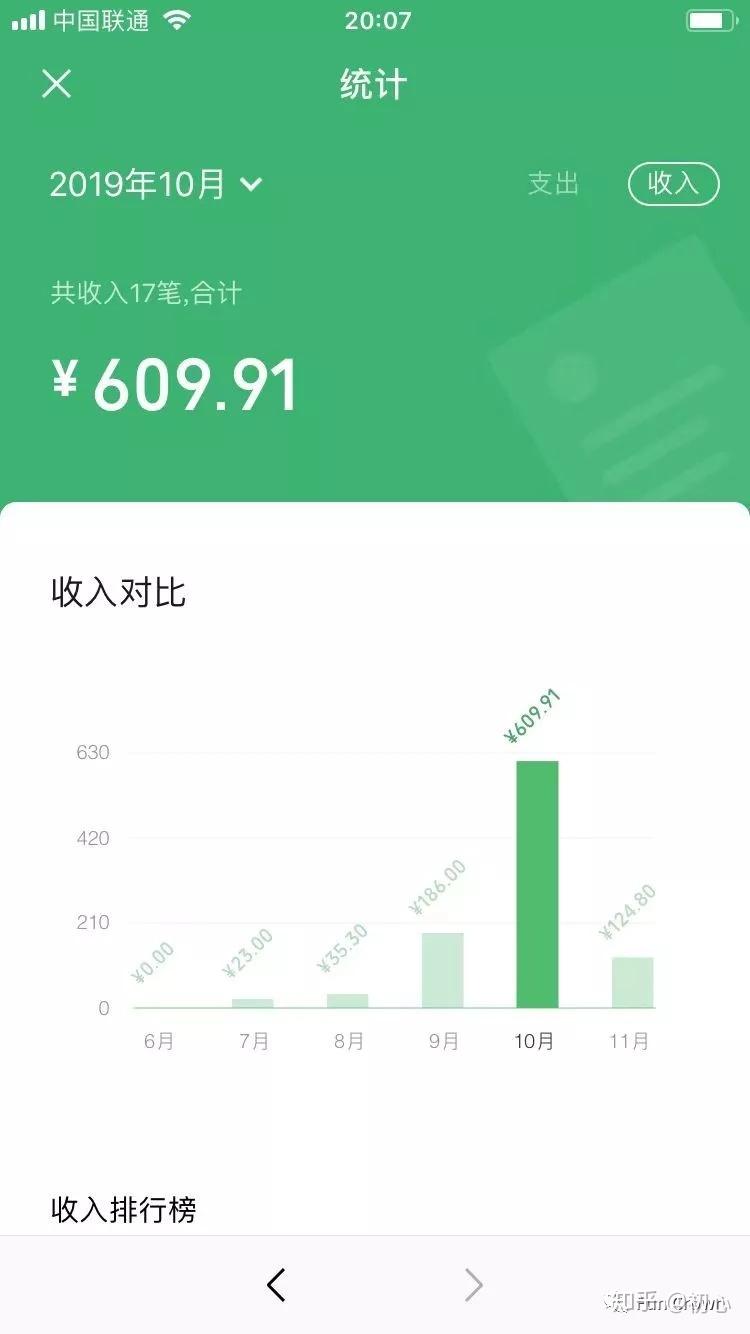The height and width of the screenshot is (1334, 750).
Task: Select the 收入 tab
Action: pyautogui.click(x=673, y=183)
